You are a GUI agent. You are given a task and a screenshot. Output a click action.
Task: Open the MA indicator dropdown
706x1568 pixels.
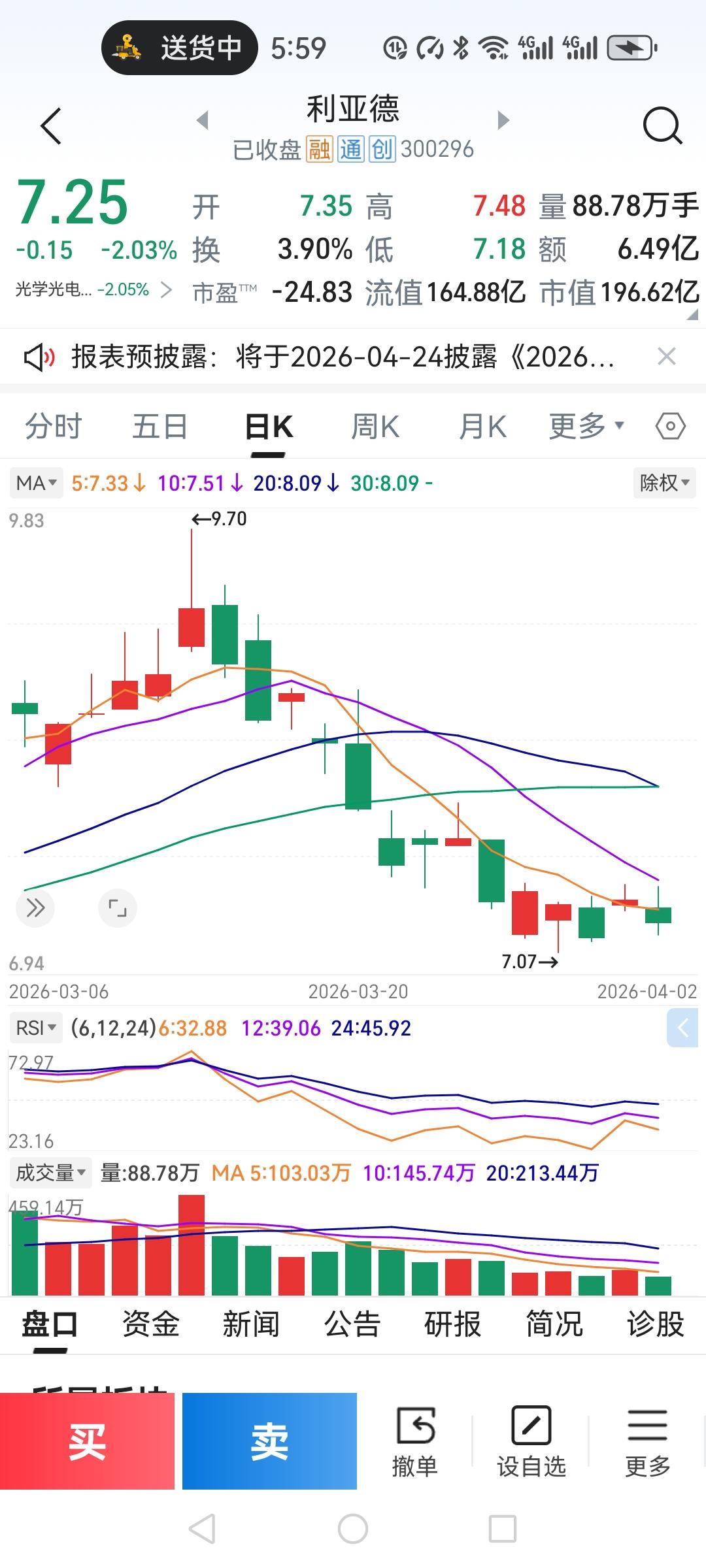pyautogui.click(x=37, y=483)
